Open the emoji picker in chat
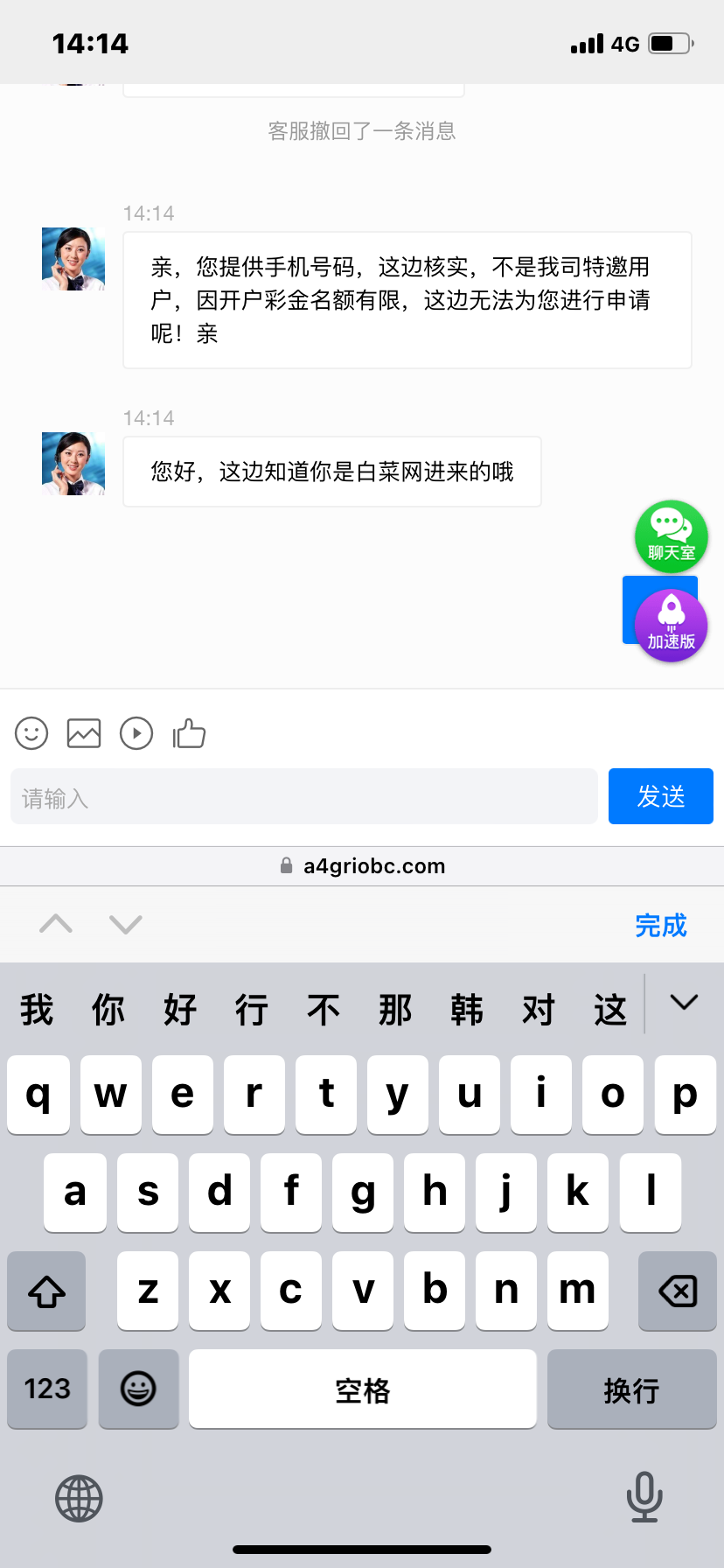Viewport: 724px width, 1568px height. pos(31,733)
